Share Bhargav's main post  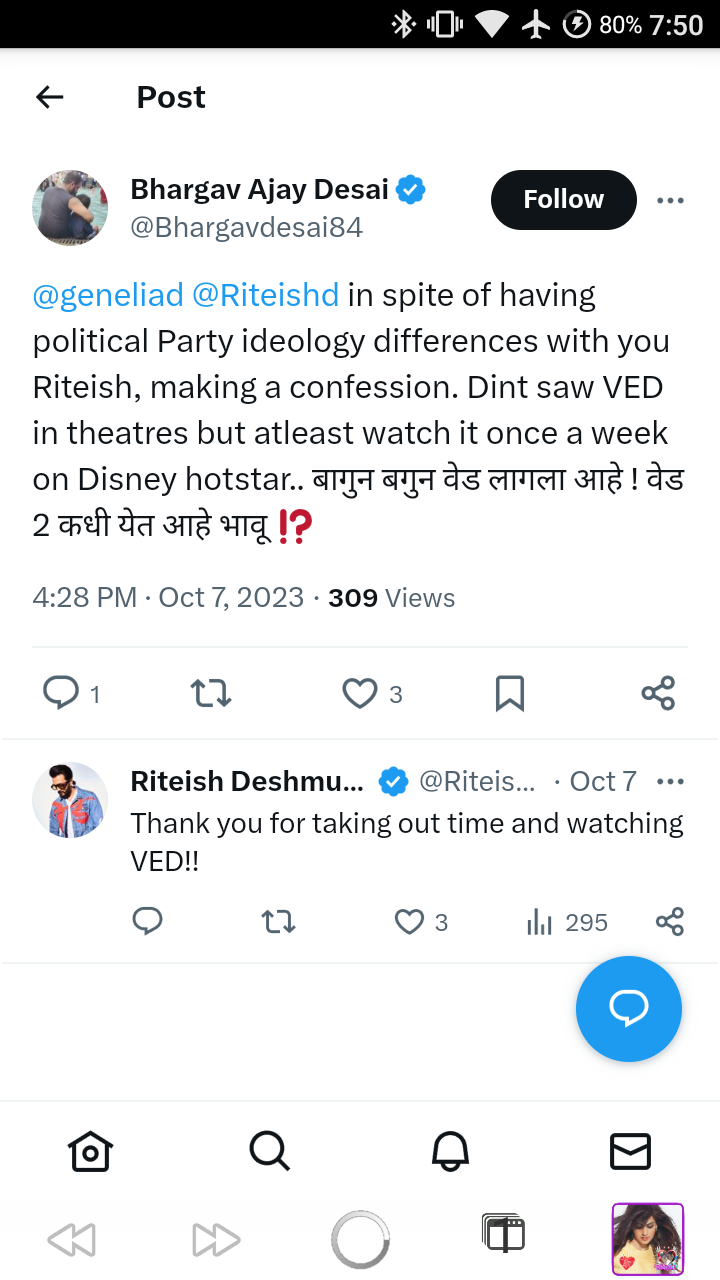pos(658,693)
